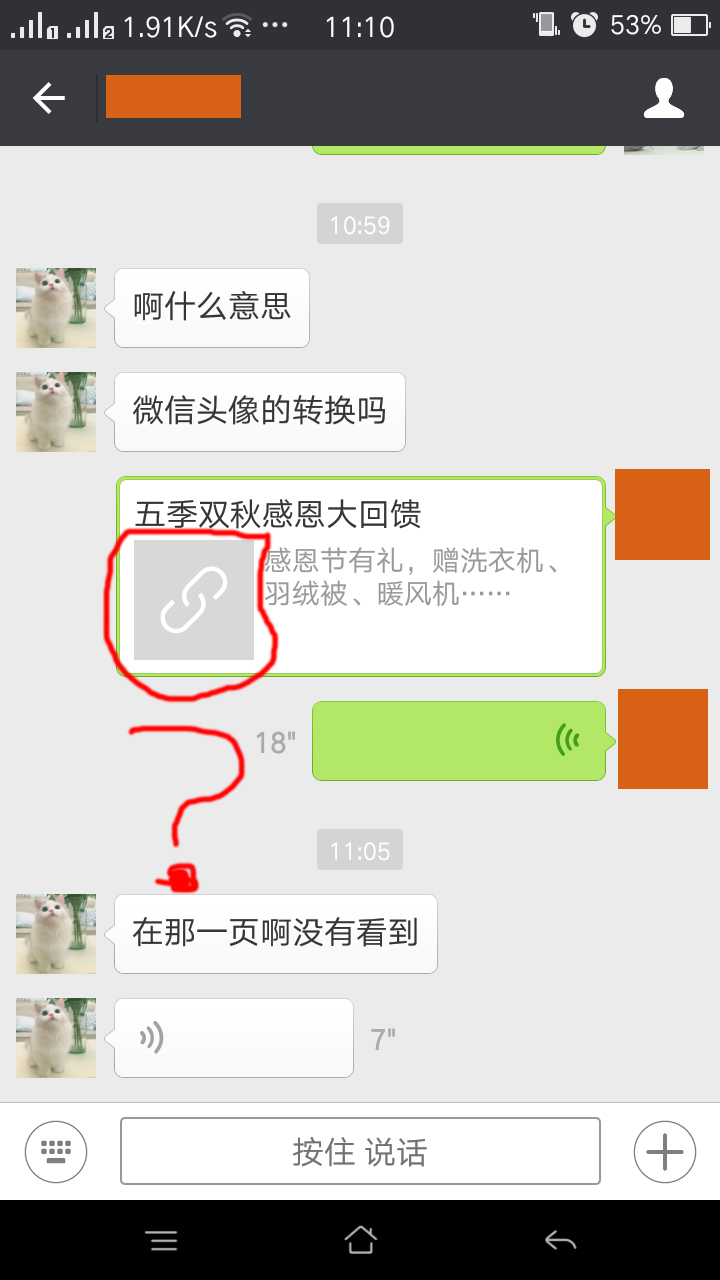
Task: Open the plus attachment menu
Action: point(665,1152)
